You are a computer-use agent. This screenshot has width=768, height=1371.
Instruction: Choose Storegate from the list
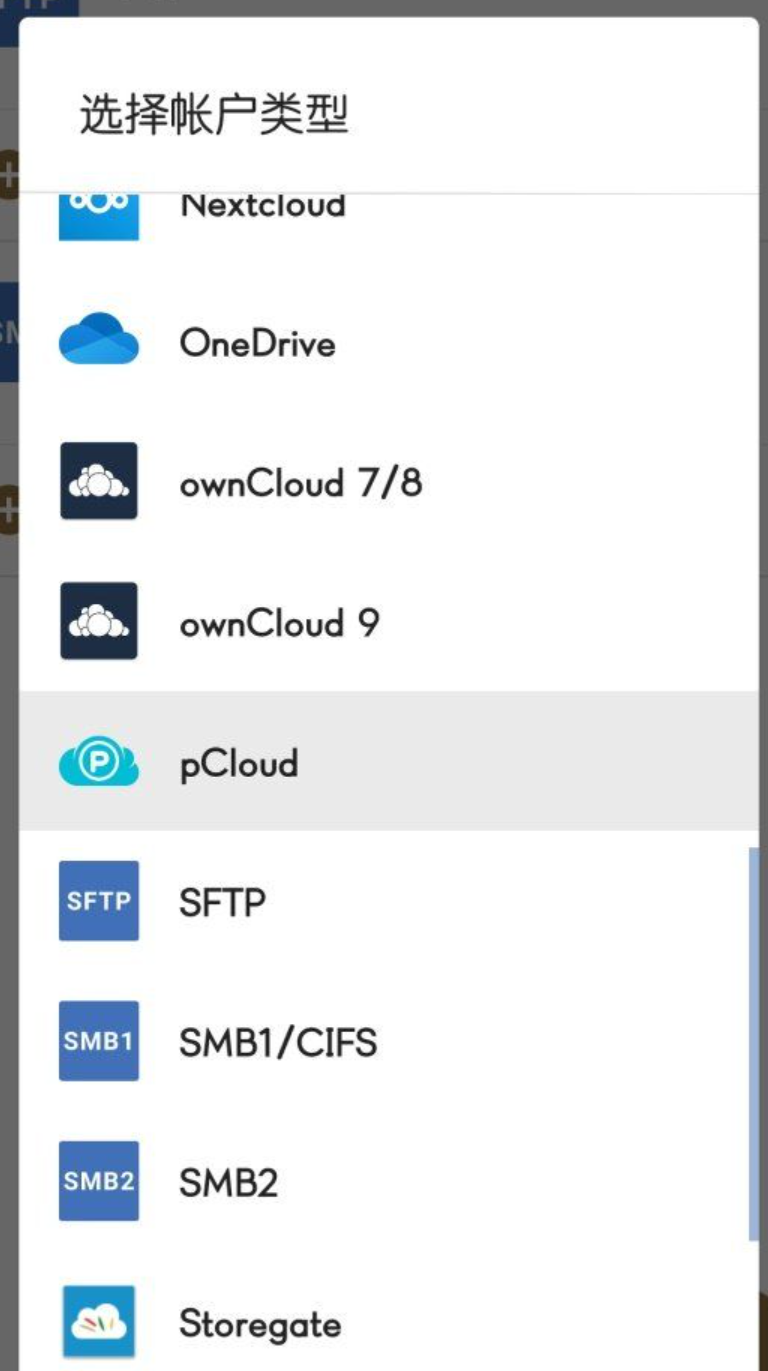260,1324
